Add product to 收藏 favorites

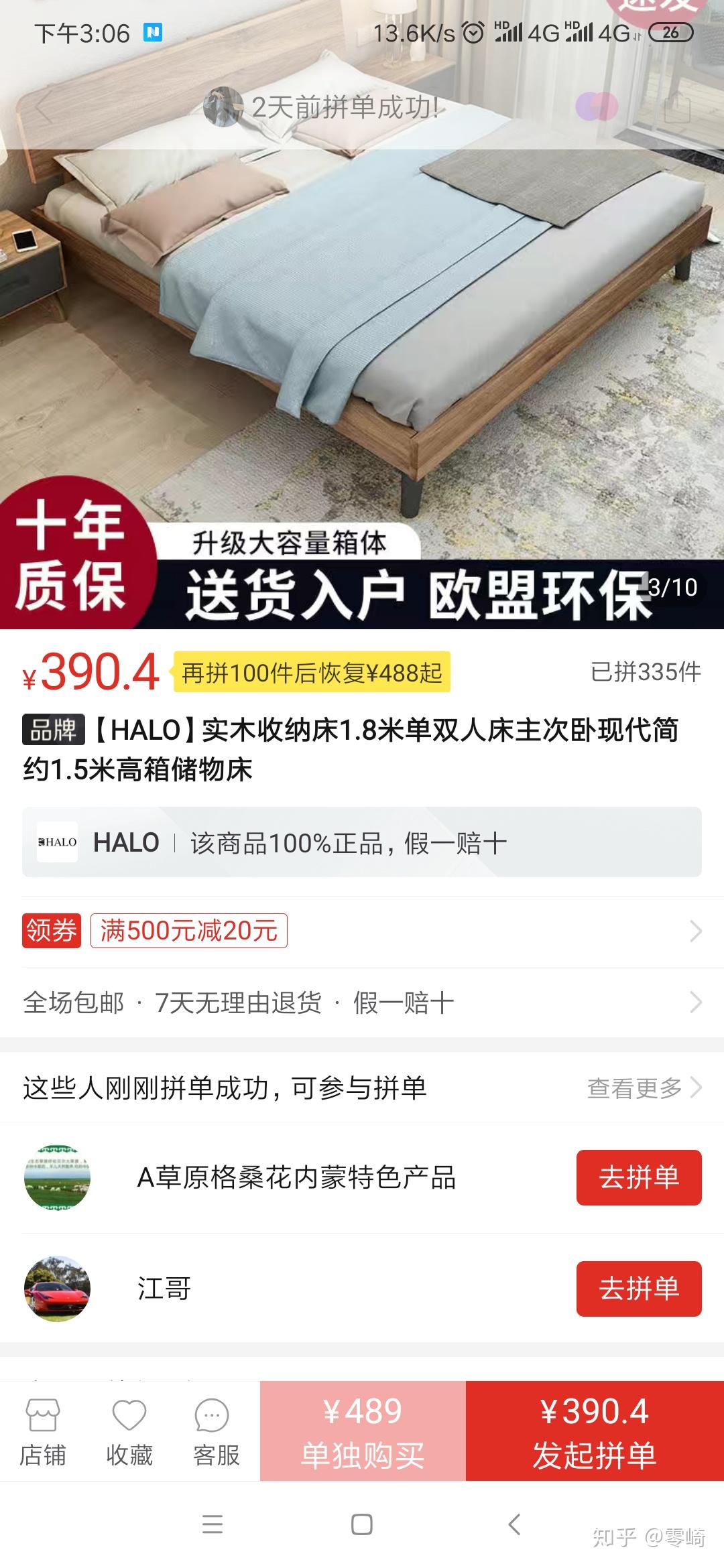point(129,1431)
